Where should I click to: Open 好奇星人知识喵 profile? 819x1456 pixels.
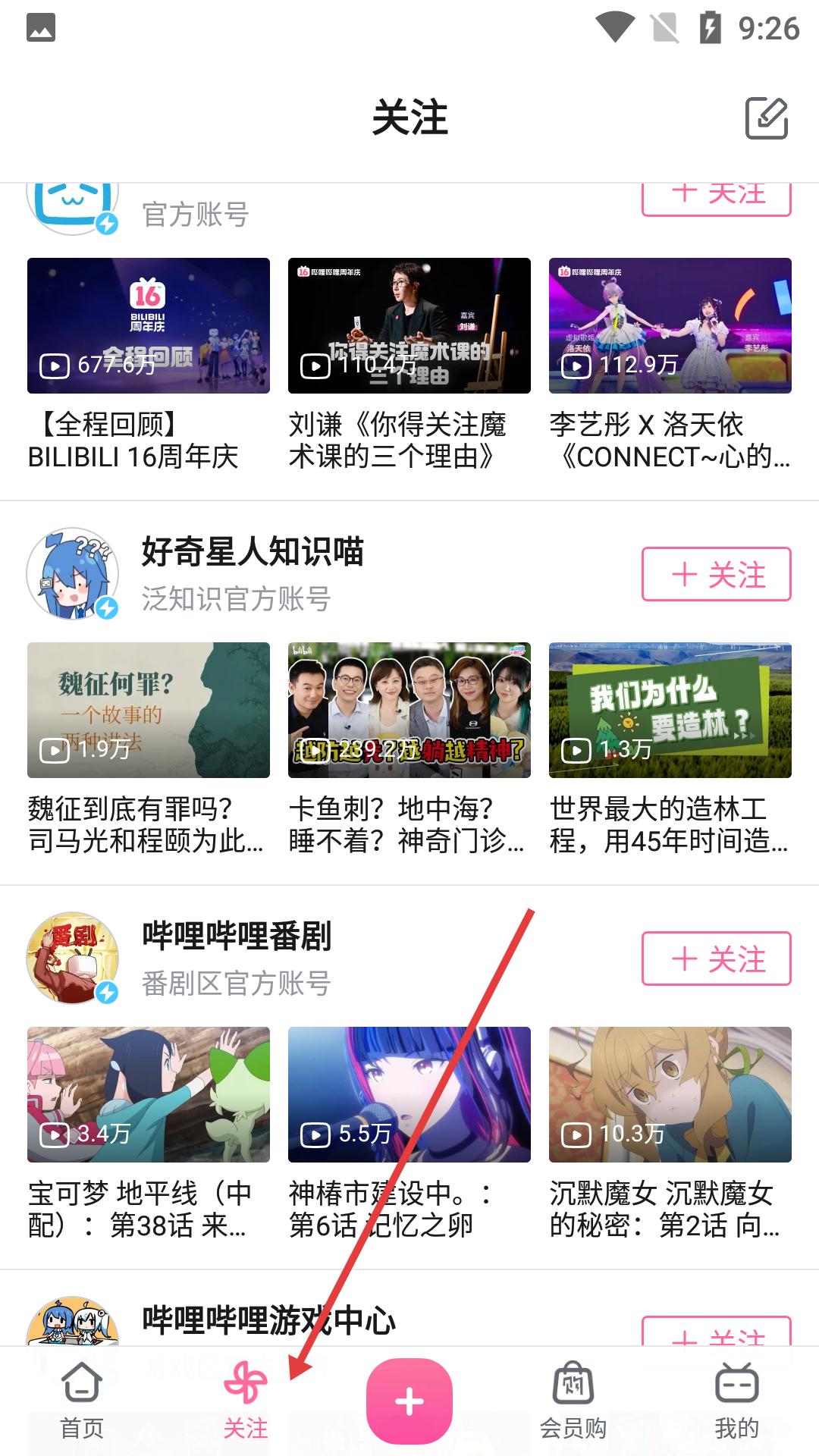click(x=252, y=552)
